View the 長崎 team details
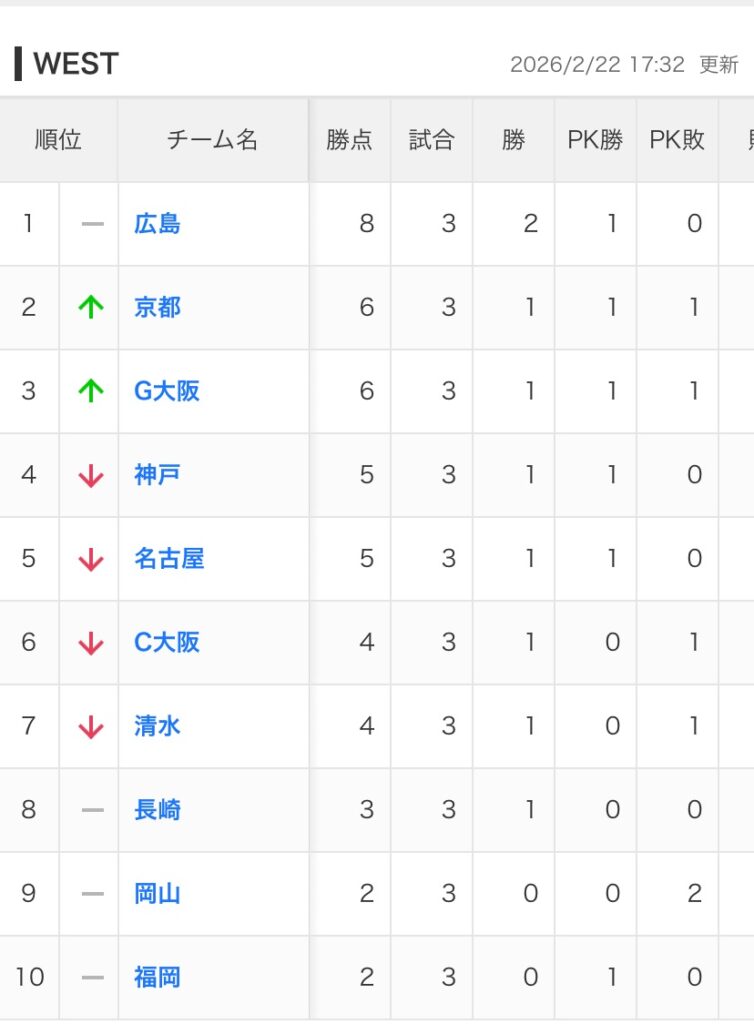This screenshot has height=1024, width=754. tap(157, 810)
